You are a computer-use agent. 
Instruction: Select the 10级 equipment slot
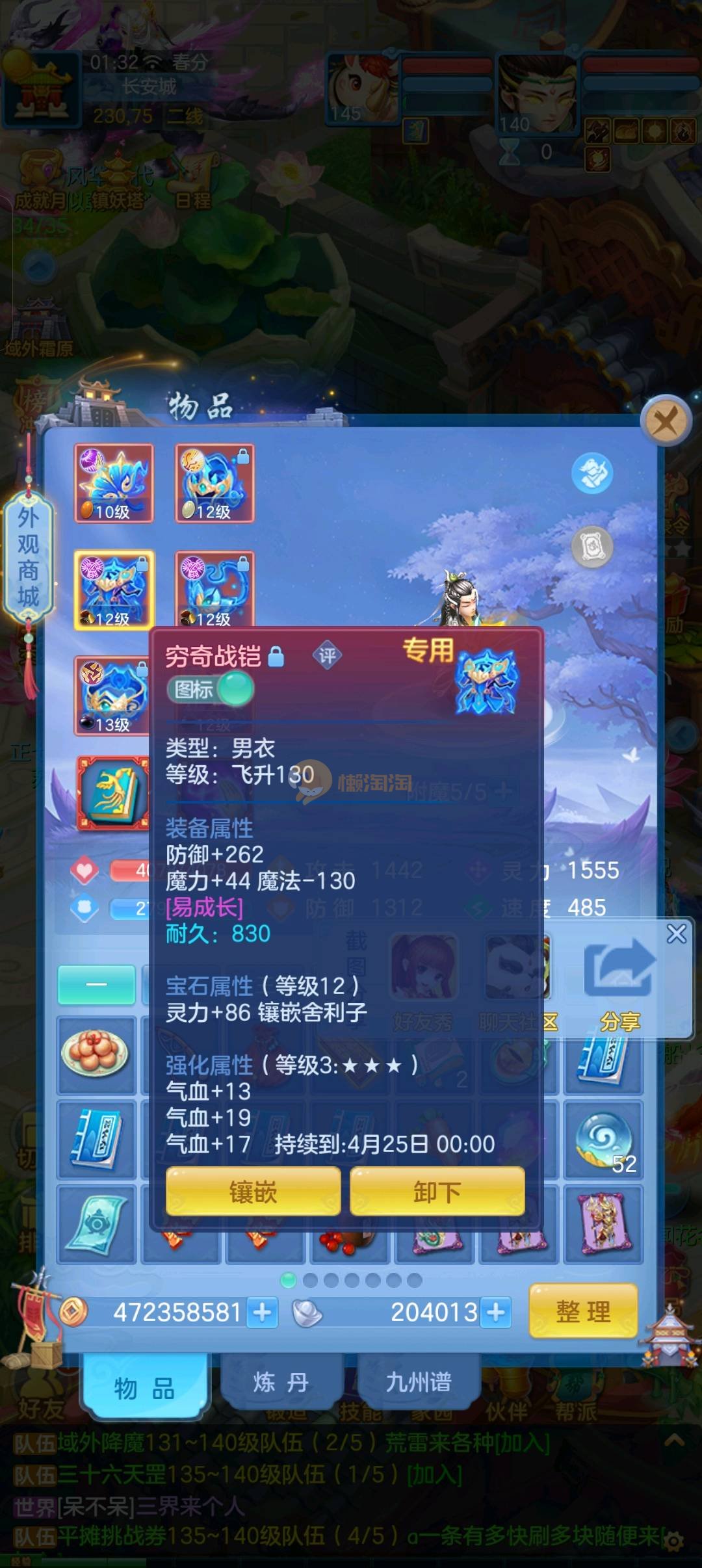click(114, 483)
